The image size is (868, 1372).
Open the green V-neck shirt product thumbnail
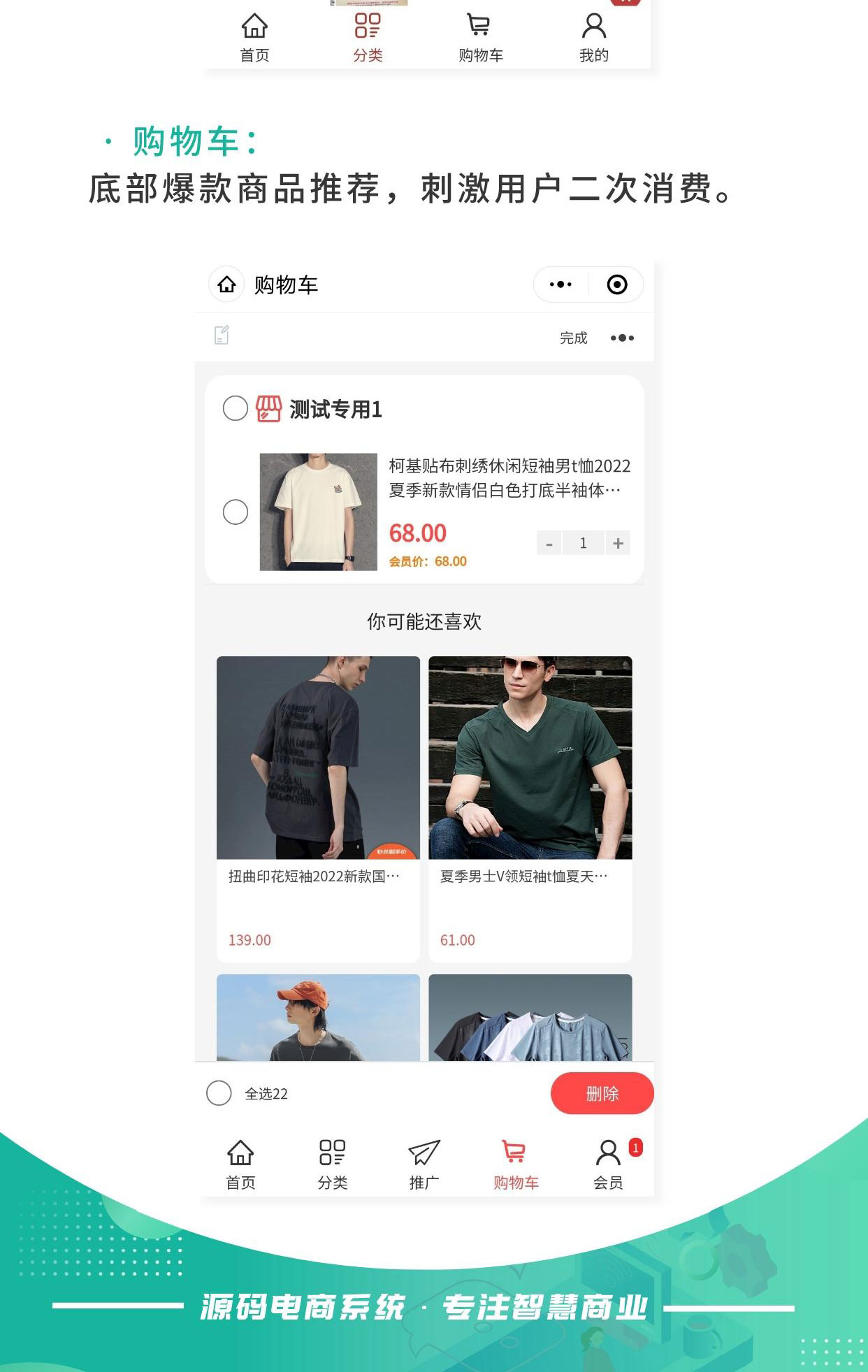[530, 758]
